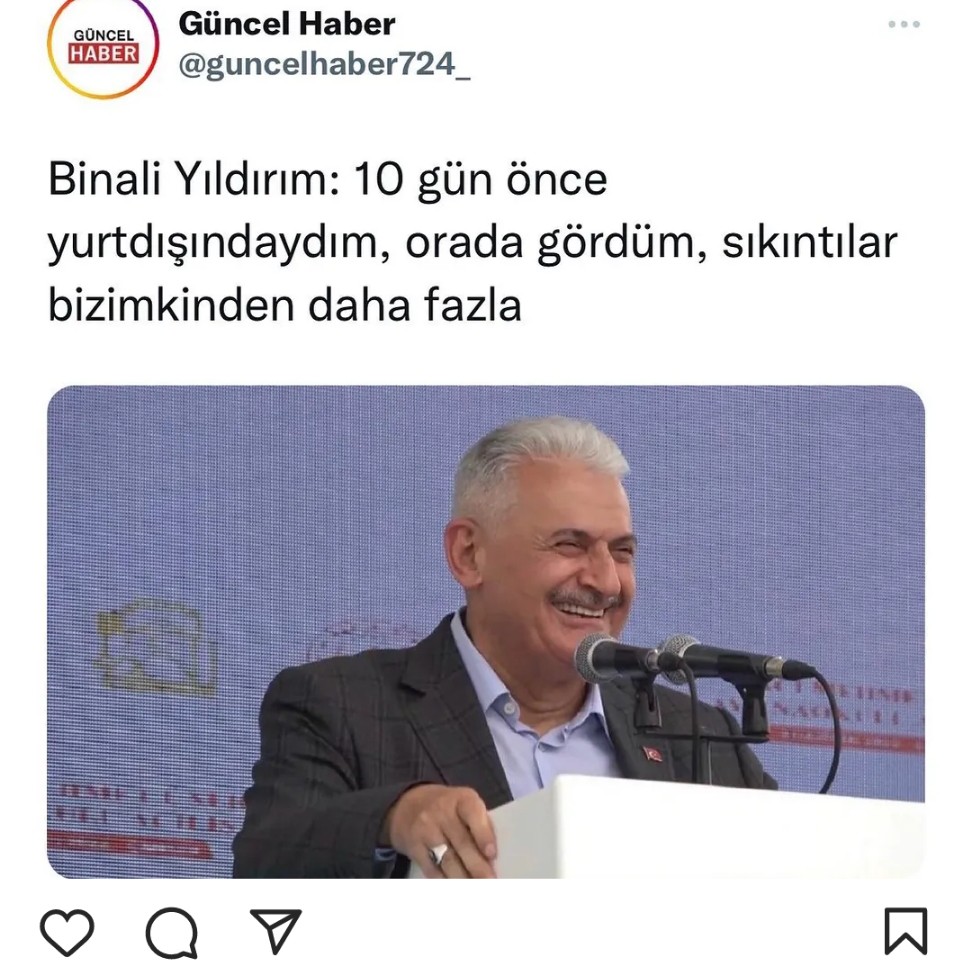
Task: Open comments via the speech bubble icon
Action: coord(171,934)
